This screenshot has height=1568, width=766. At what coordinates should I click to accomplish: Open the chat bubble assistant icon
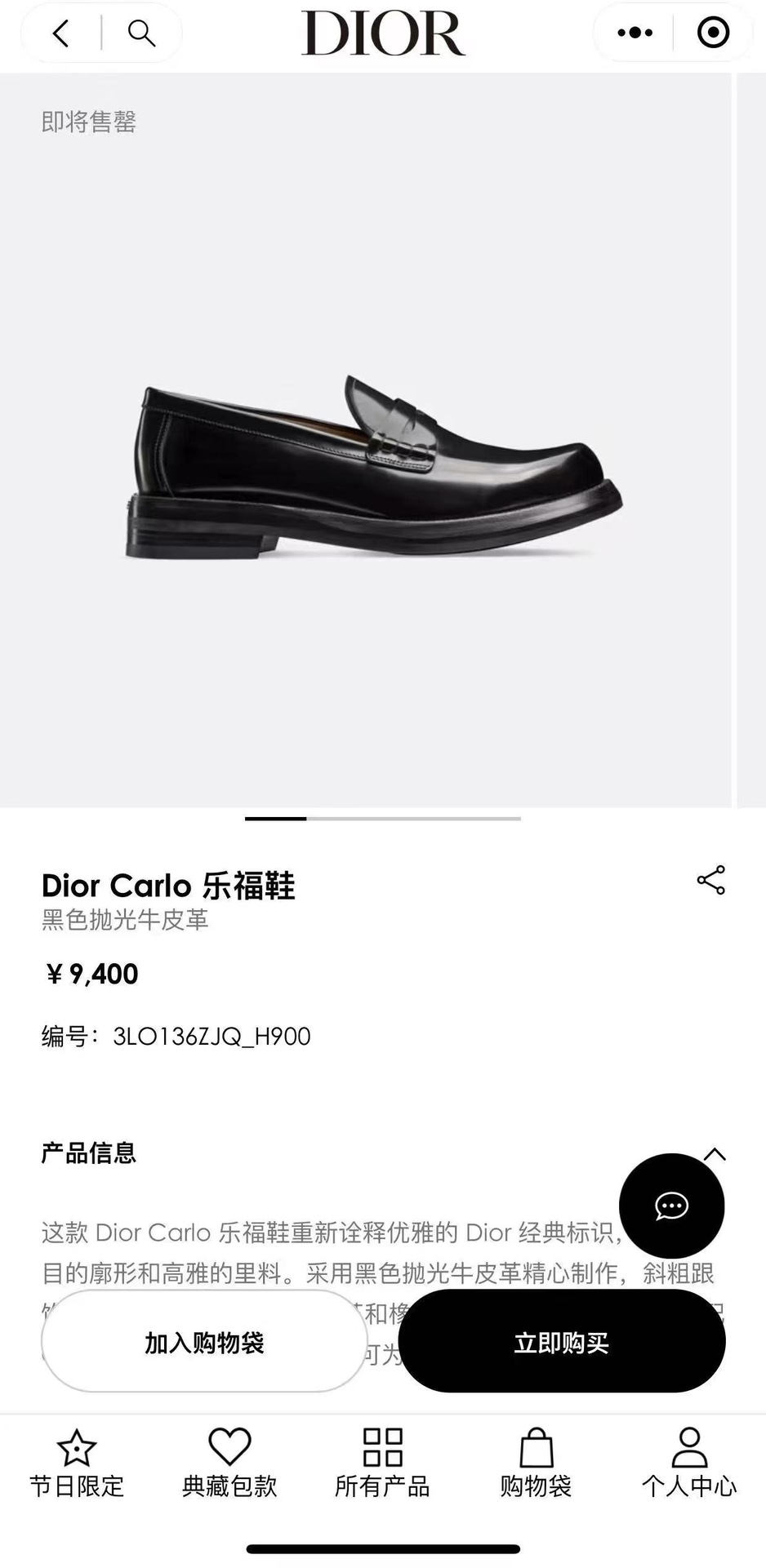point(671,1206)
